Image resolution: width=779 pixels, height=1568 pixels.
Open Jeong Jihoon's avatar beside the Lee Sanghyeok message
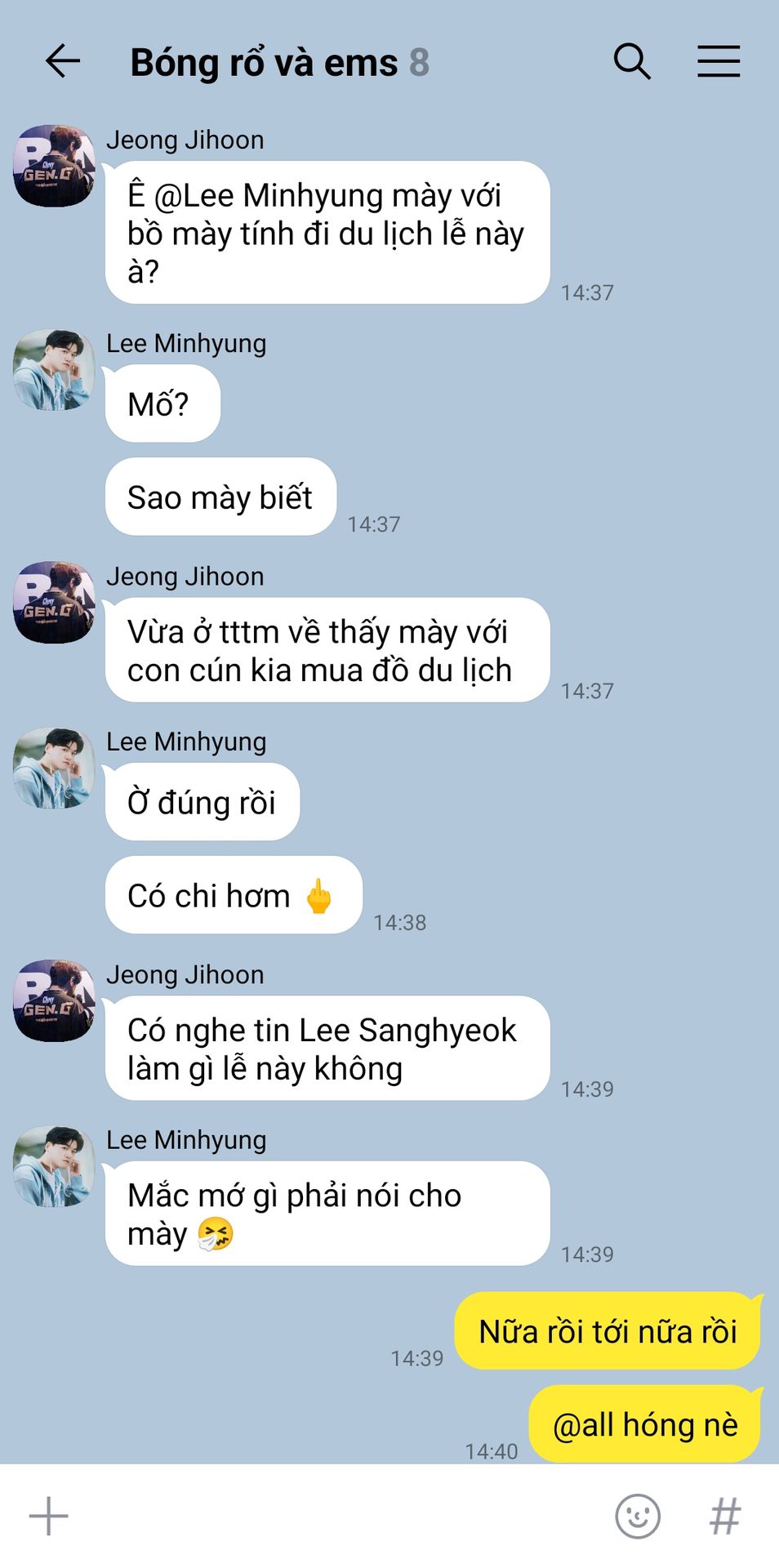pyautogui.click(x=54, y=1000)
